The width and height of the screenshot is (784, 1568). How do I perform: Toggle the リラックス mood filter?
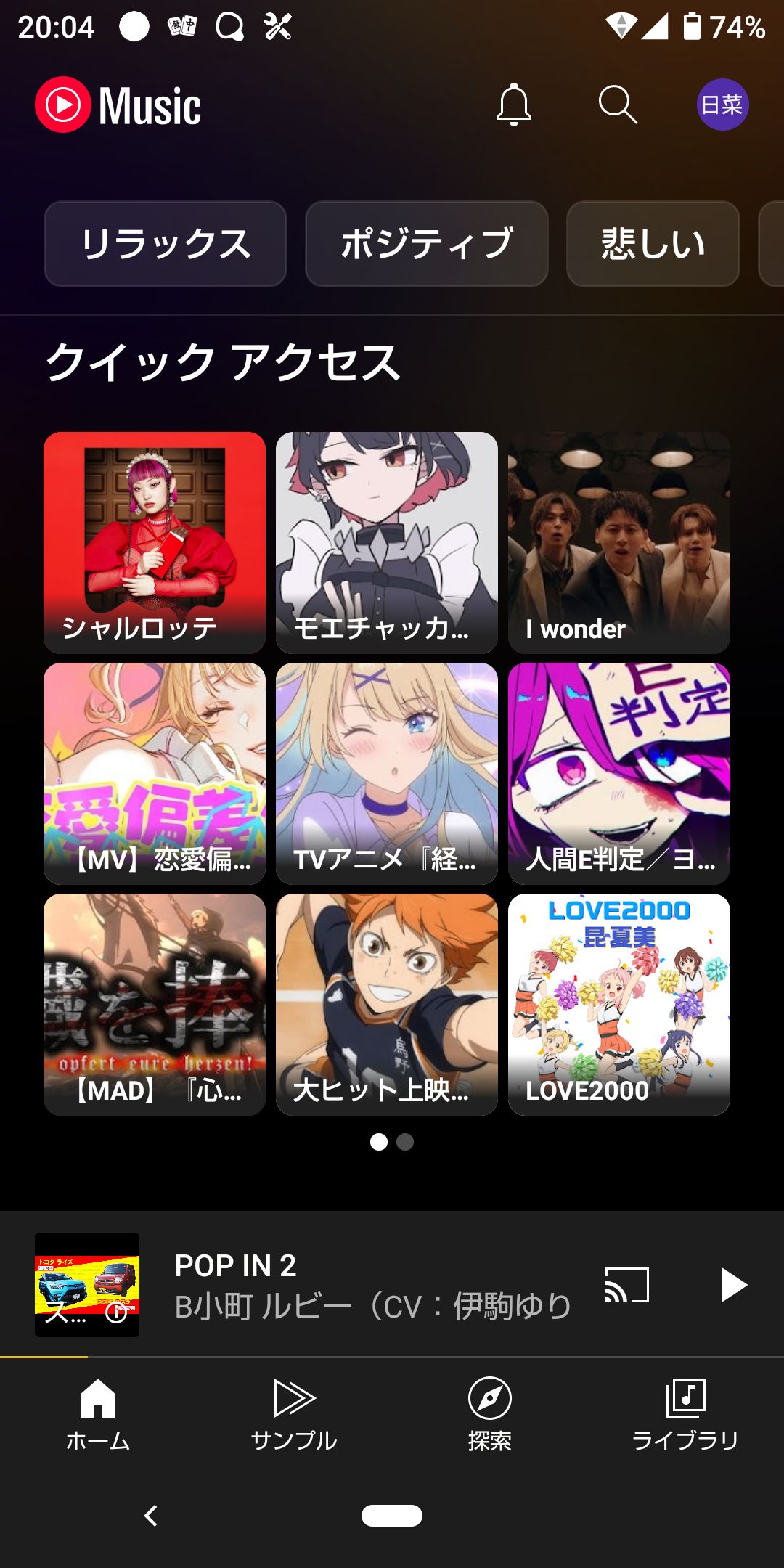(x=167, y=244)
